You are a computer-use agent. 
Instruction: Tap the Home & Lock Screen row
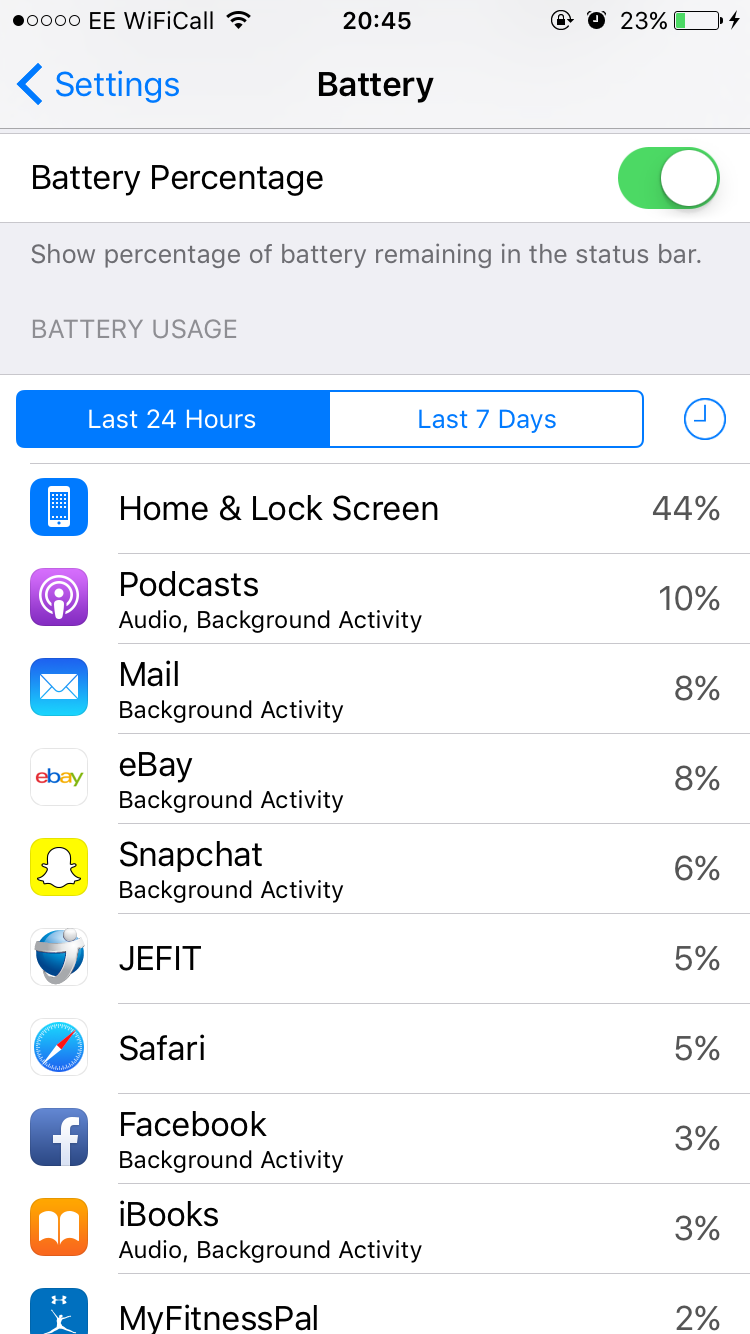point(375,508)
